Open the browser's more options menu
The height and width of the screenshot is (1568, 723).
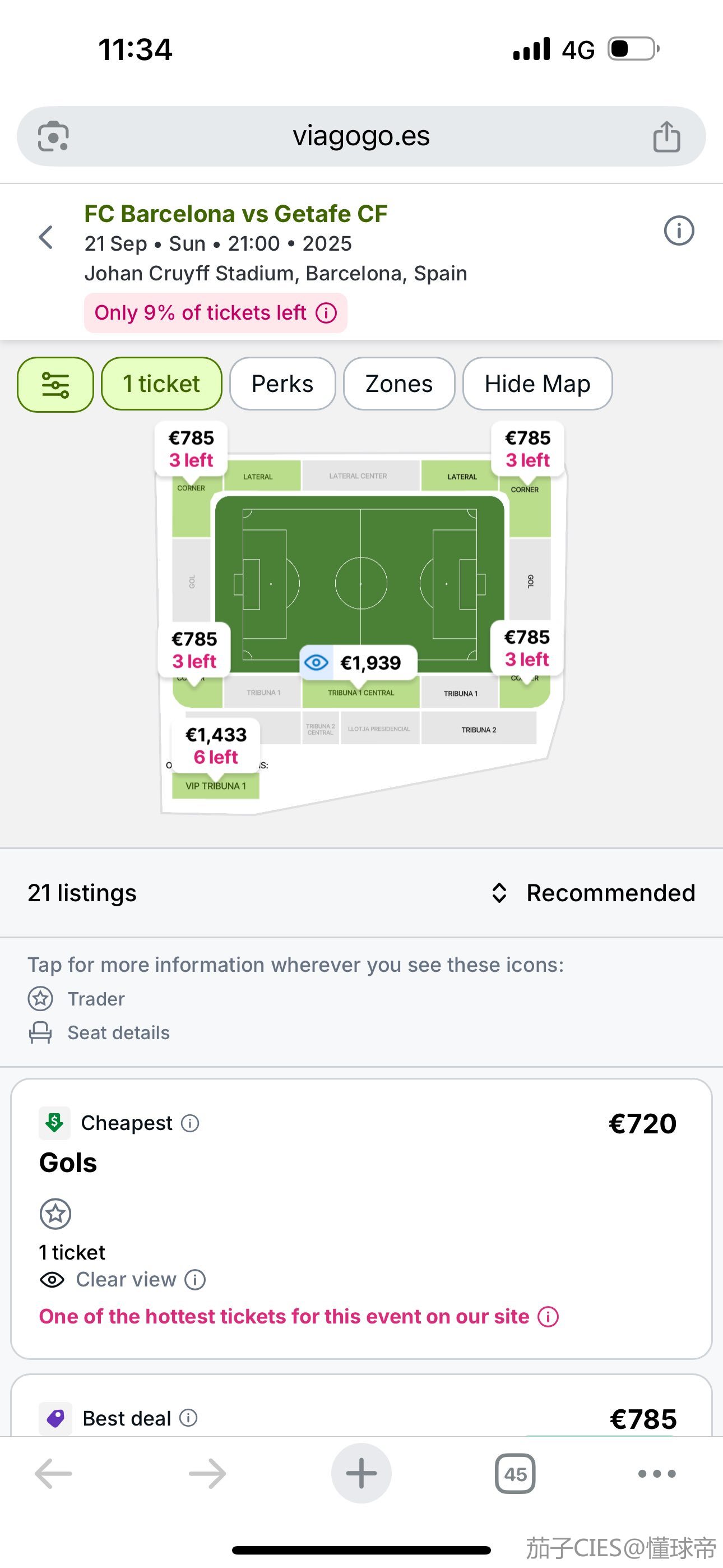point(657,1474)
